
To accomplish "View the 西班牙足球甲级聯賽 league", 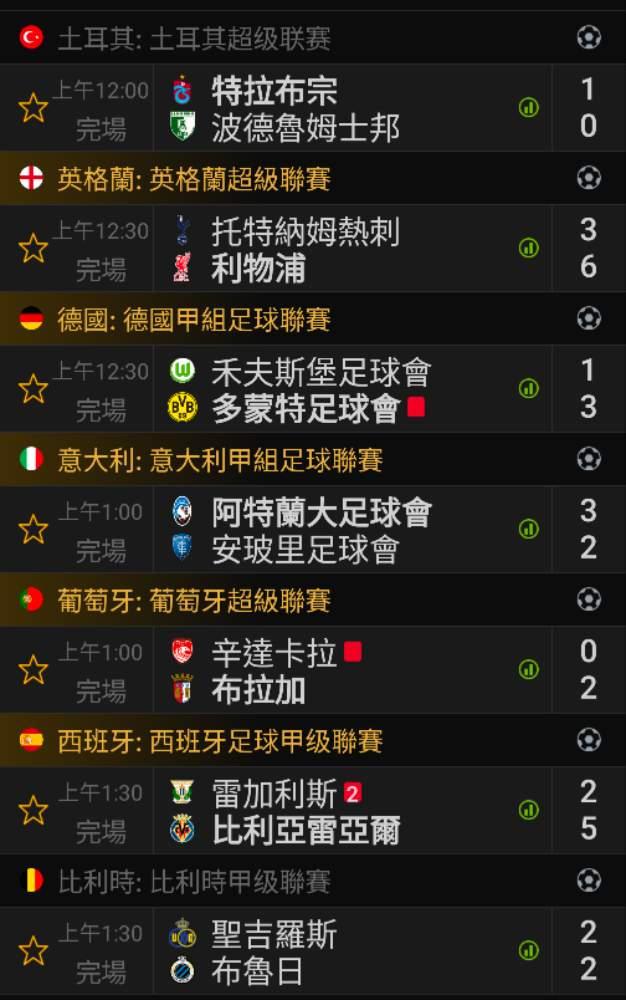I will point(220,741).
